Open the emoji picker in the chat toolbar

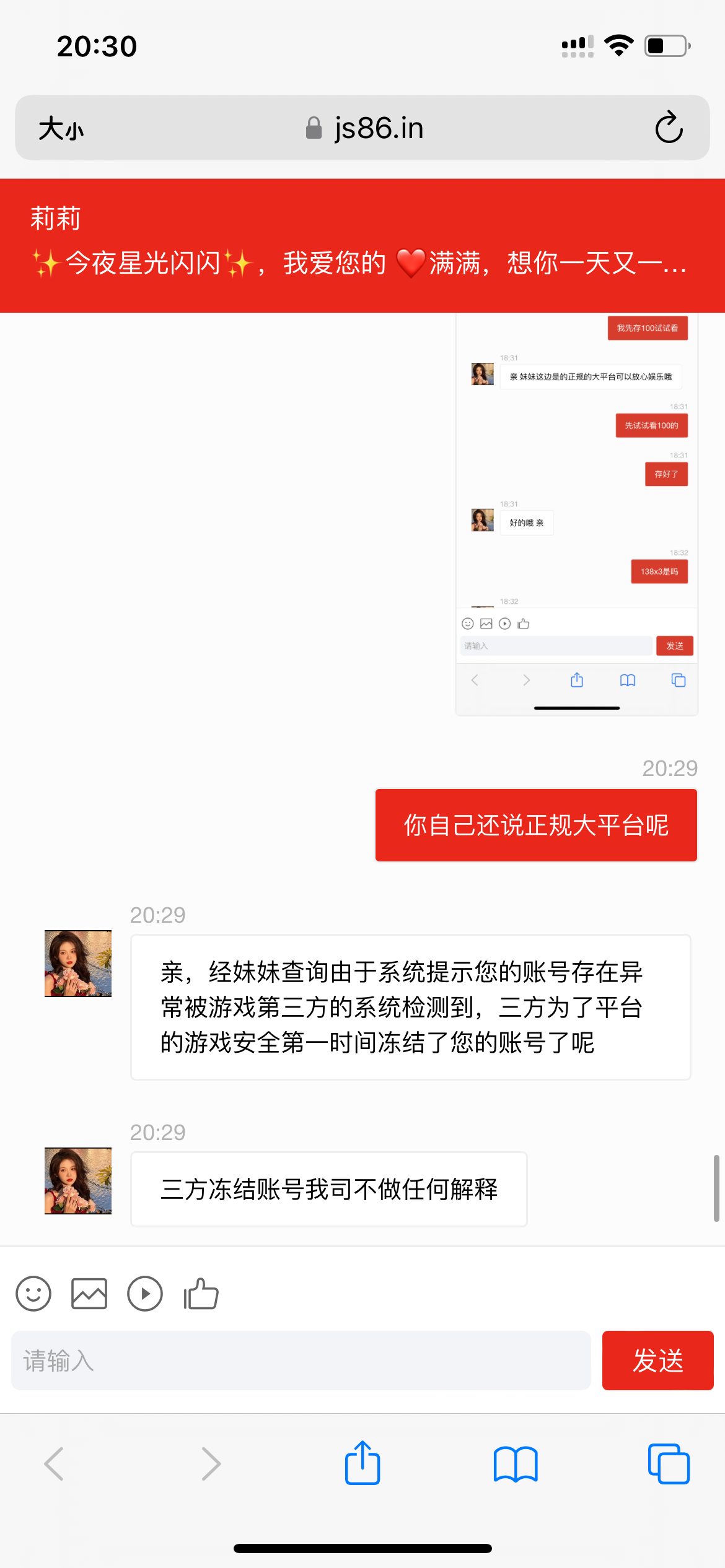pyautogui.click(x=33, y=1294)
